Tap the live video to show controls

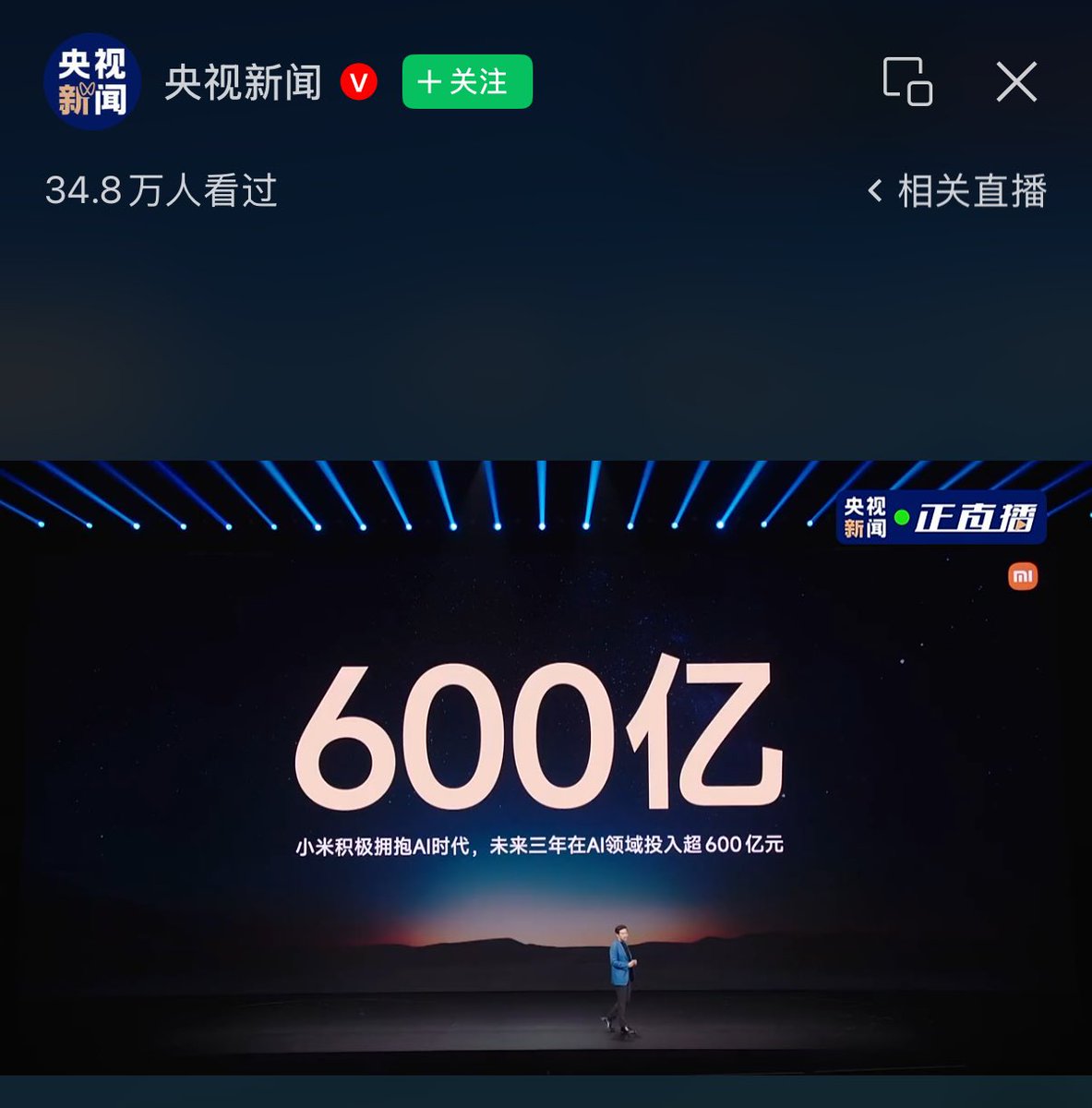coord(546,766)
